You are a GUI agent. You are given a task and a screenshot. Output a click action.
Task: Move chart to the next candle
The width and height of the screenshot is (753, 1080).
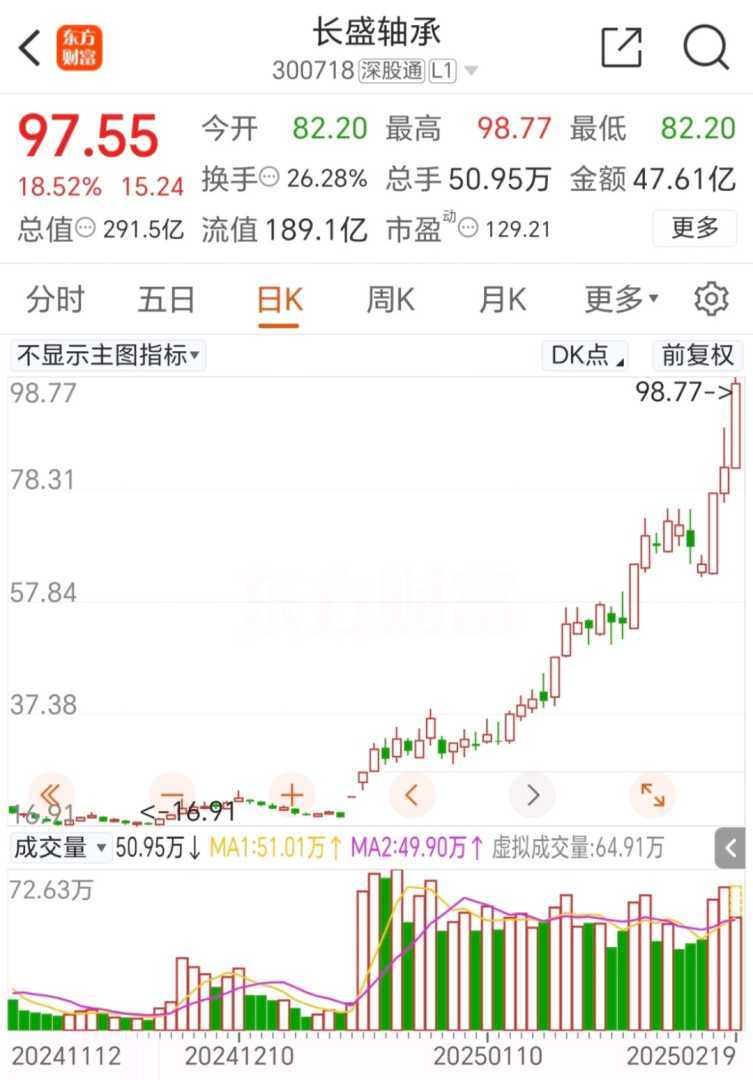tap(532, 795)
